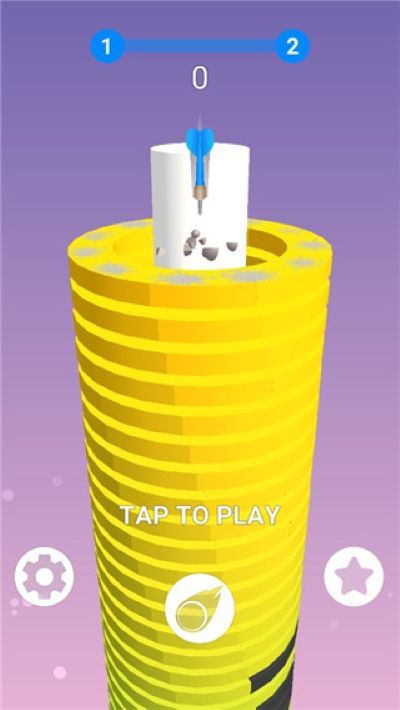Open the ball skins button
The width and height of the screenshot is (400, 710).
[x=200, y=608]
